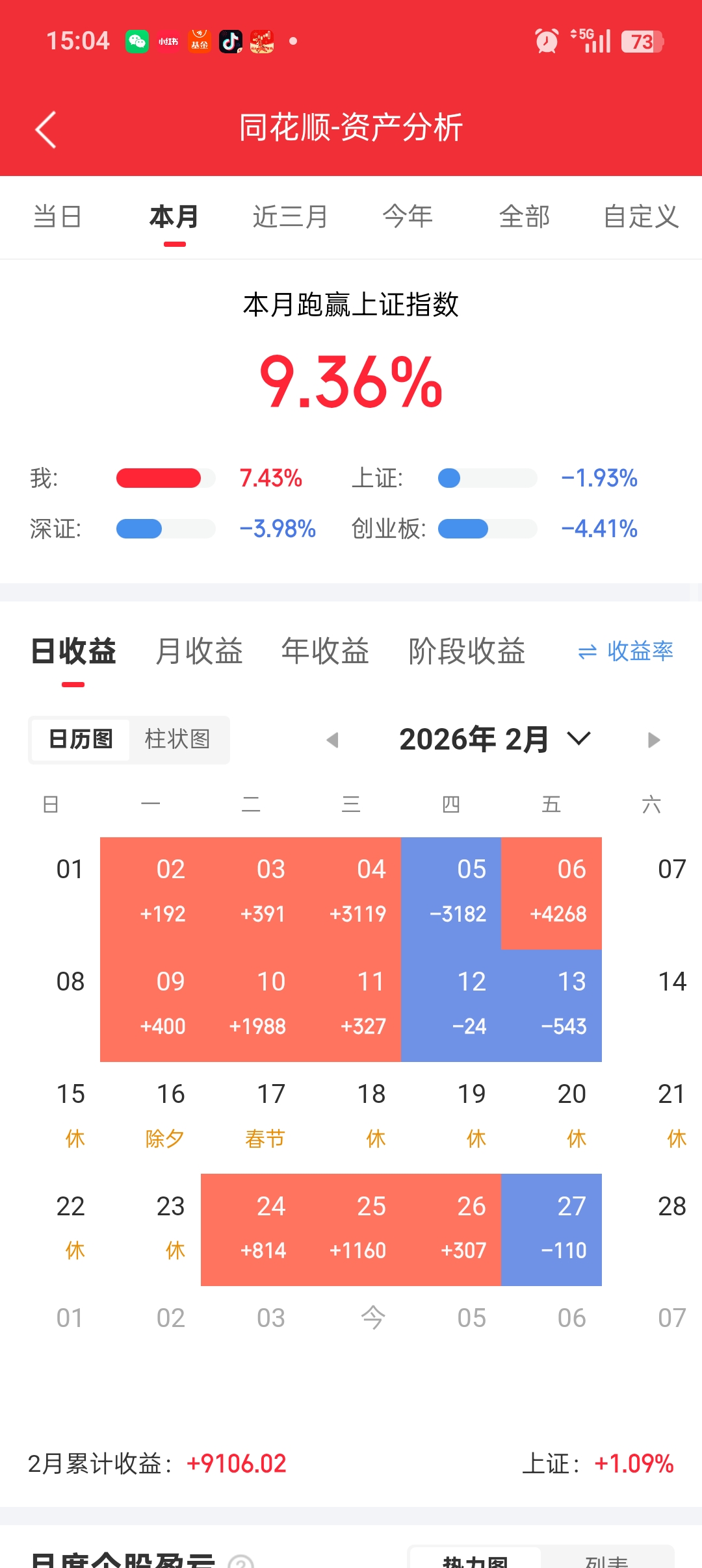Select the 今年 period tab
Screen dimensions: 702x1568
pyautogui.click(x=408, y=217)
